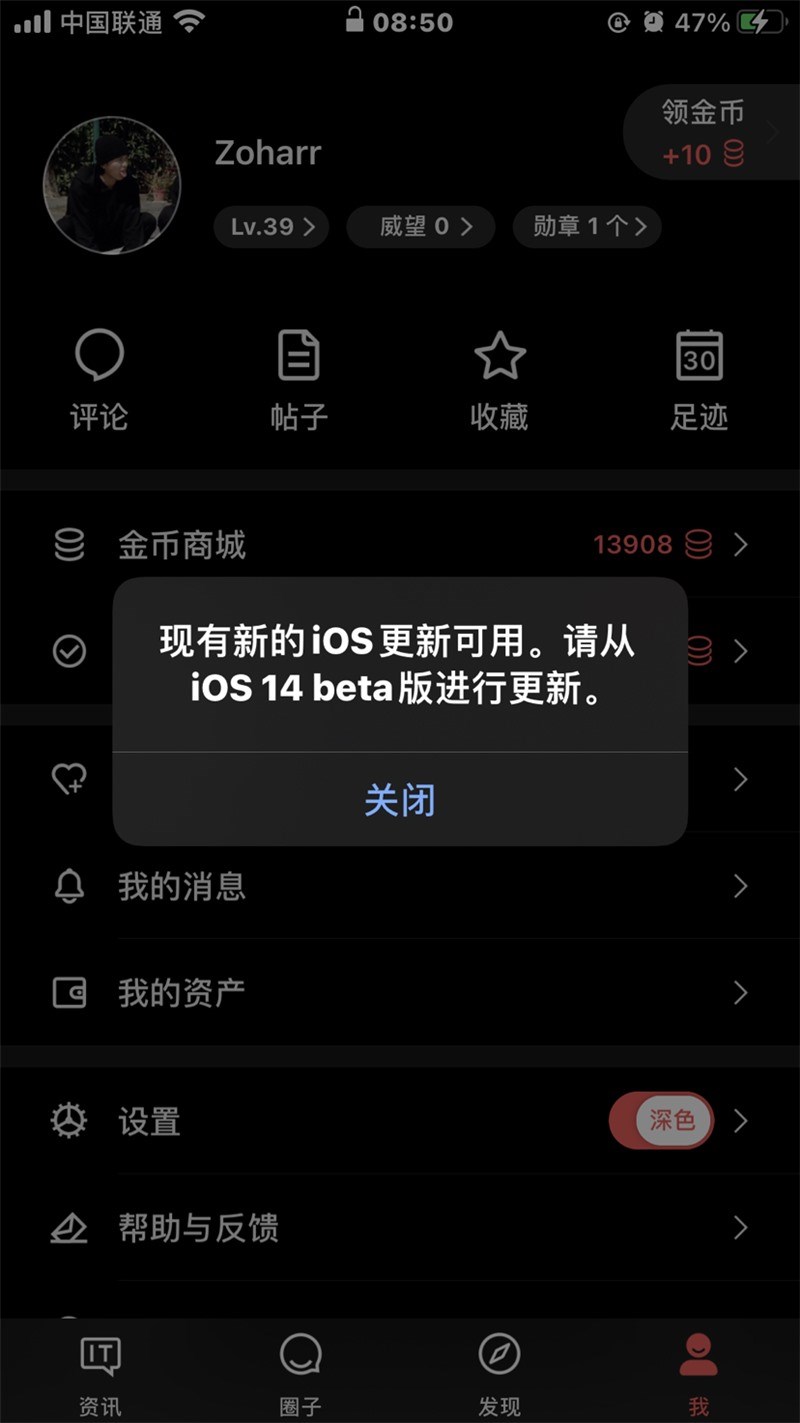Viewport: 800px width, 1423px height.
Task: Open the Zoharr profile avatar
Action: click(x=111, y=186)
